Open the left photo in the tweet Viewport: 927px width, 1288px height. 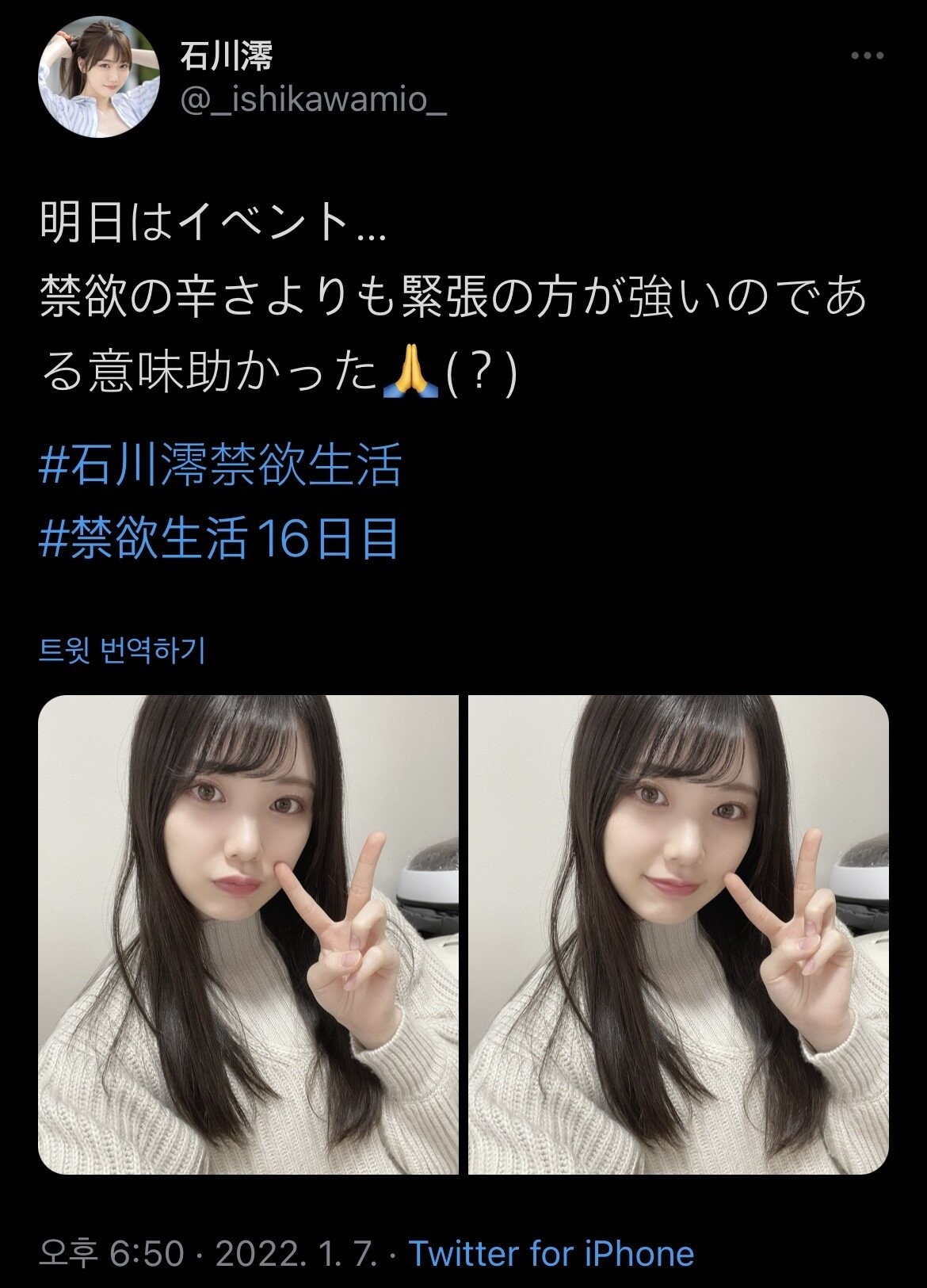click(248, 934)
